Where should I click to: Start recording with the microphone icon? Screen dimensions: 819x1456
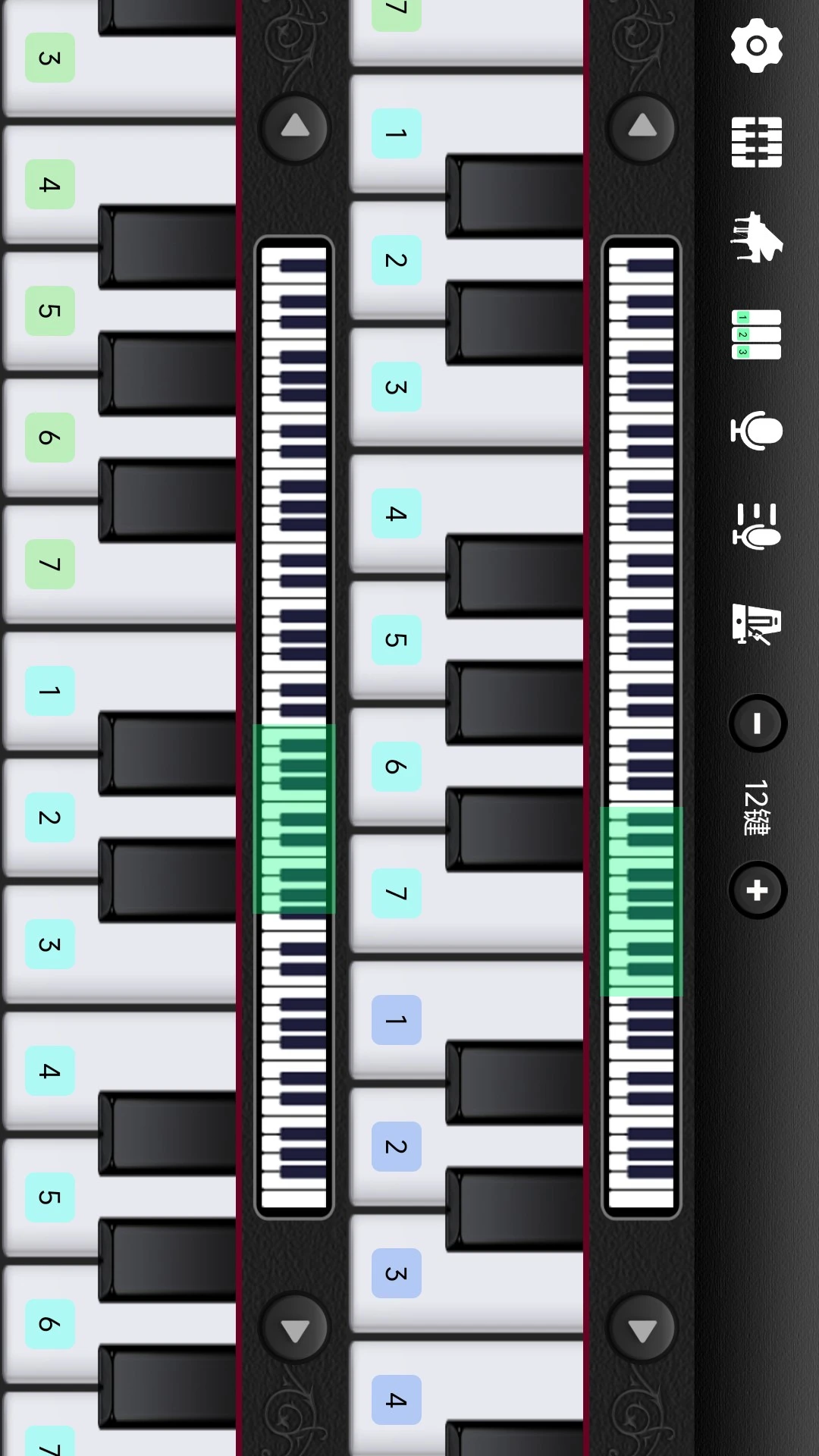point(756,431)
